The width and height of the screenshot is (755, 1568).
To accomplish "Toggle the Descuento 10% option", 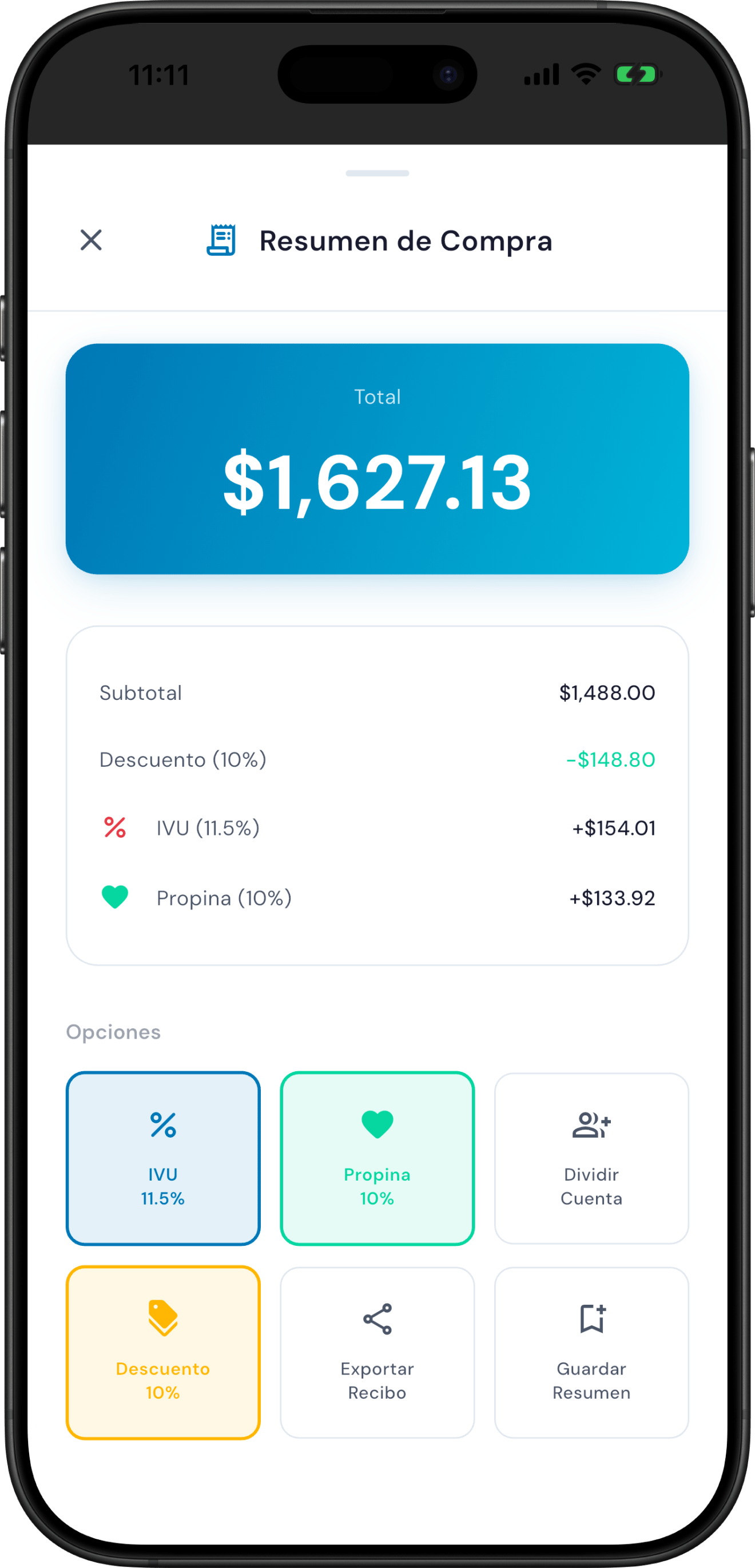I will 163,1352.
